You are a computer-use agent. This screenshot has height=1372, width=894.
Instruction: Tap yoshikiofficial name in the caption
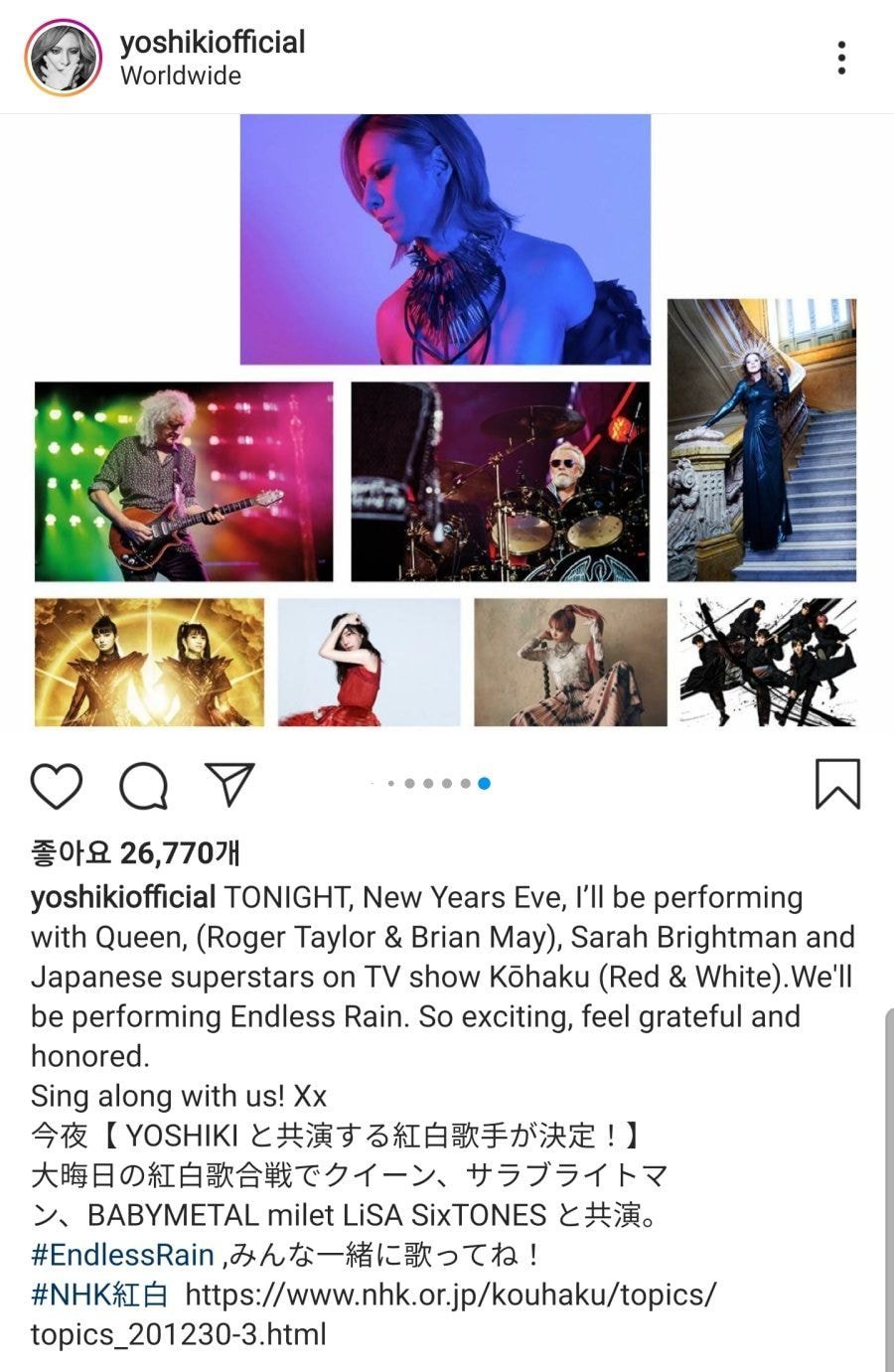pos(123,897)
